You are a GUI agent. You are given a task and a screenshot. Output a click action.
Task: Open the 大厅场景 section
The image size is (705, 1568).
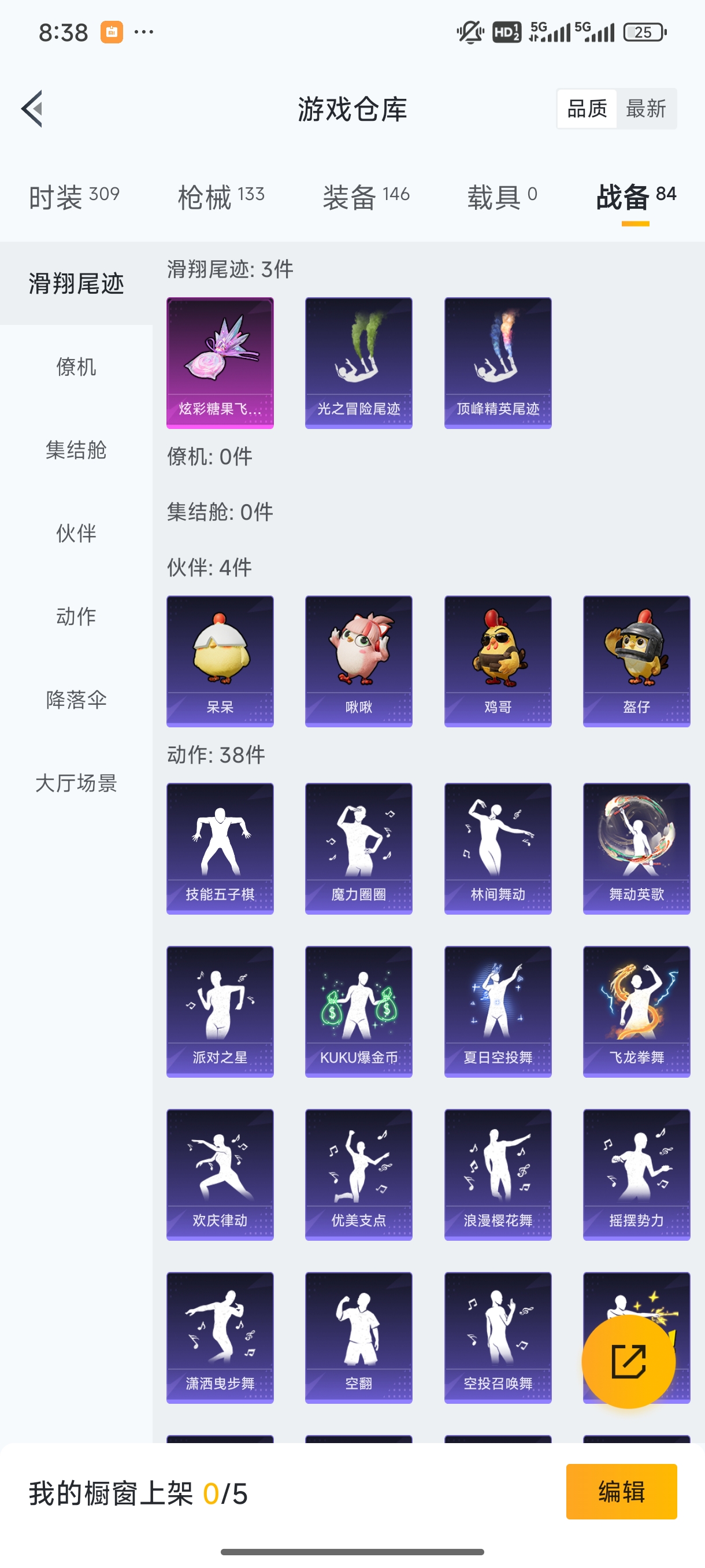pos(76,784)
